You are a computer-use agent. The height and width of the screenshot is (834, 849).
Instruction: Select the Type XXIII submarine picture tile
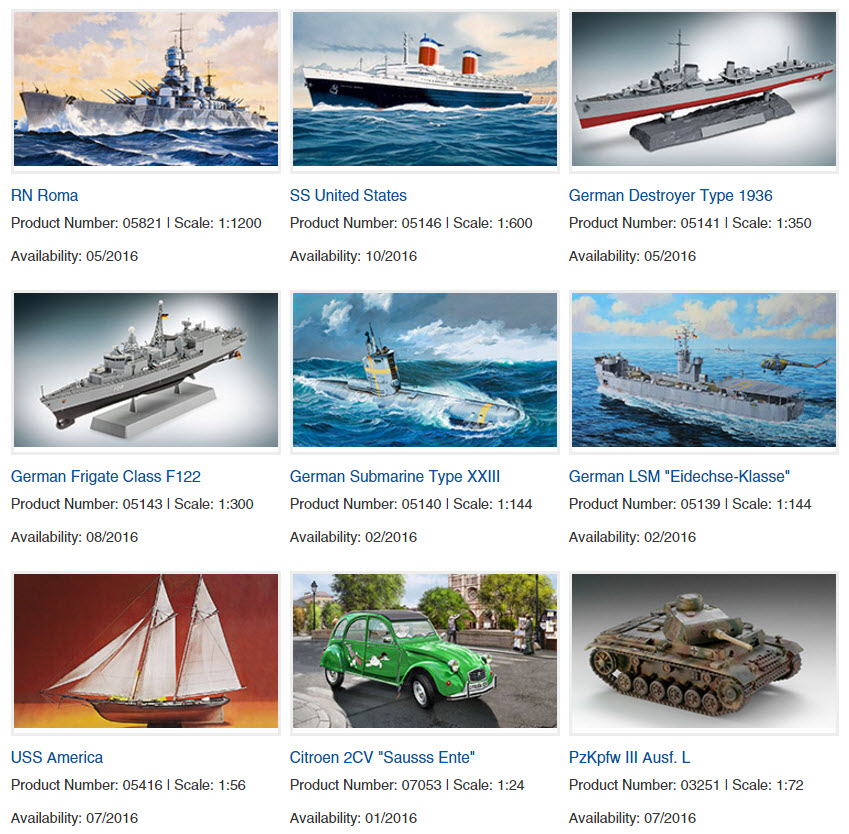click(x=424, y=370)
